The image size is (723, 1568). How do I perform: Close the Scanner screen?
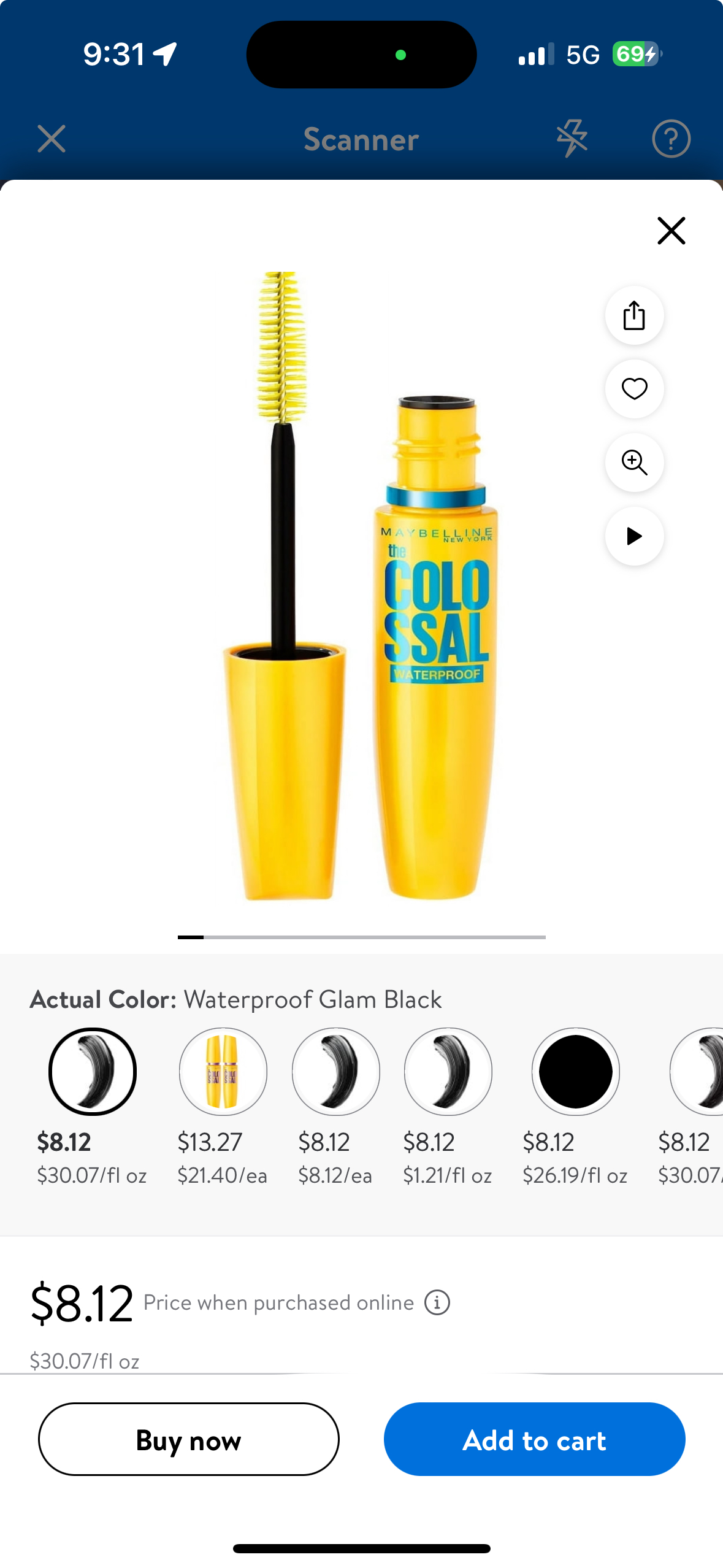[x=52, y=139]
